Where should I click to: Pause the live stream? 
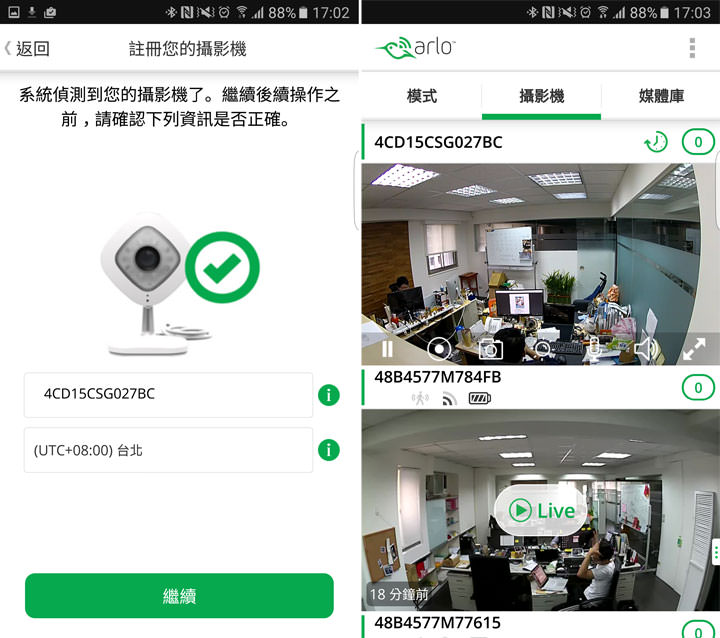[x=387, y=349]
